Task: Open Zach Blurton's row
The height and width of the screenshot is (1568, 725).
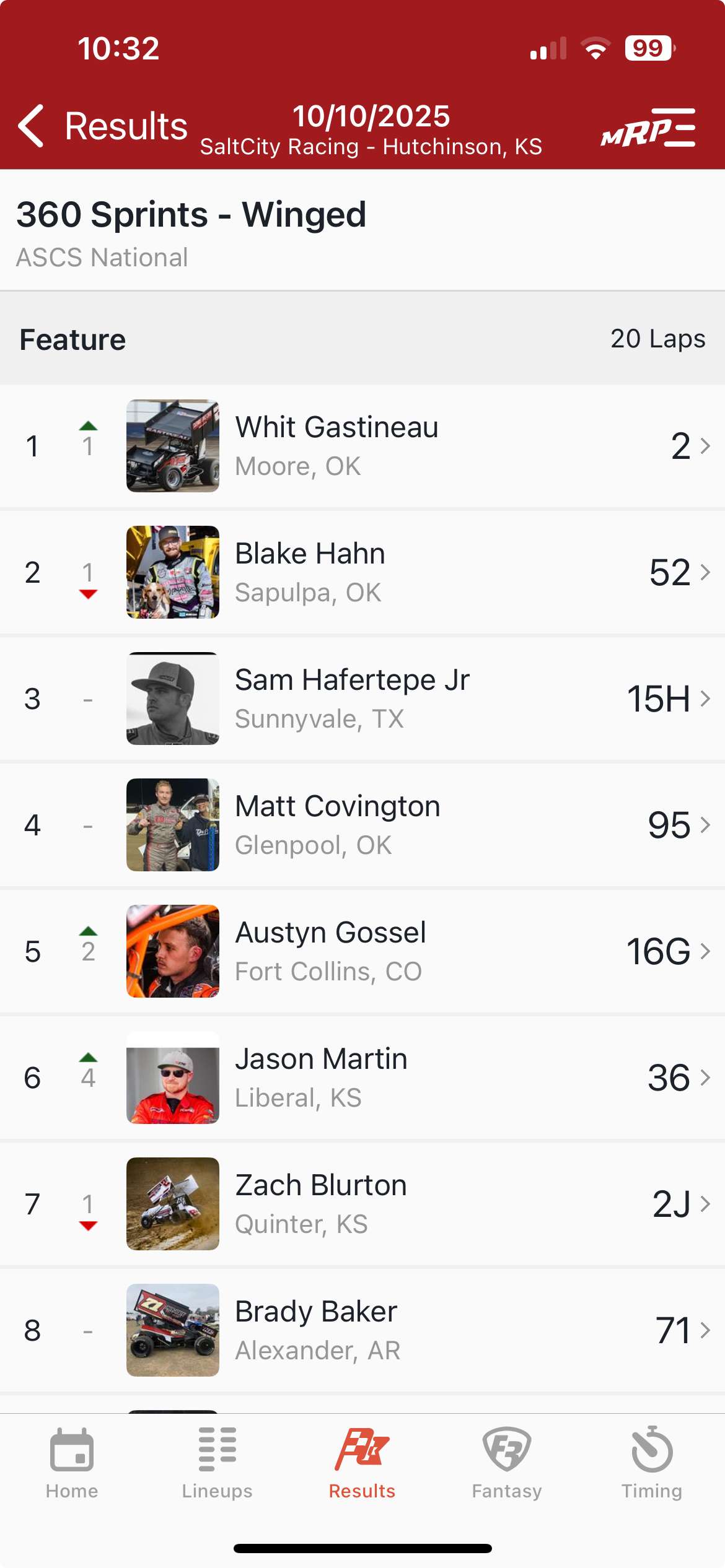Action: pos(362,1204)
